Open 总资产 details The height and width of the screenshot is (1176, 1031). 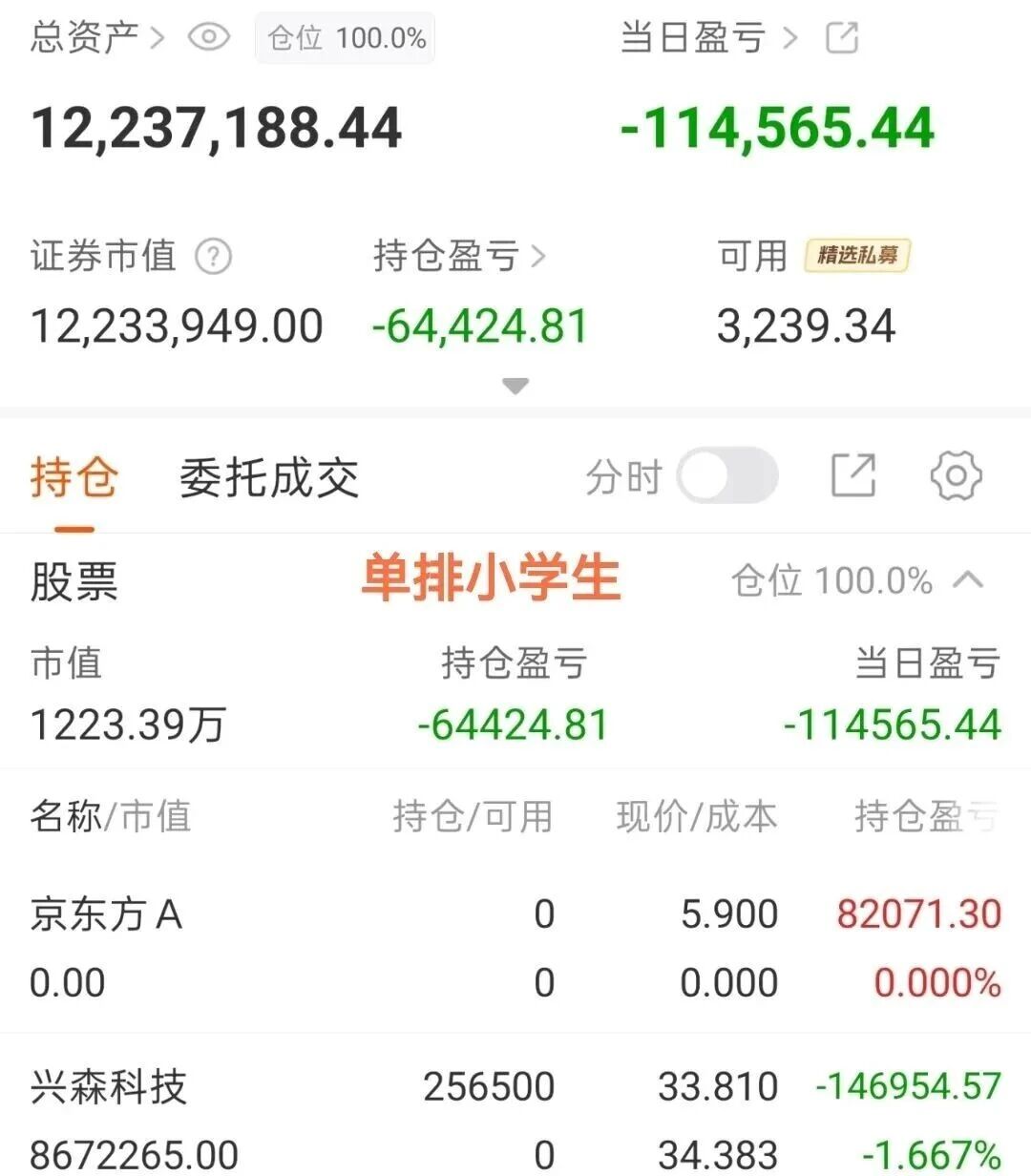(97, 37)
